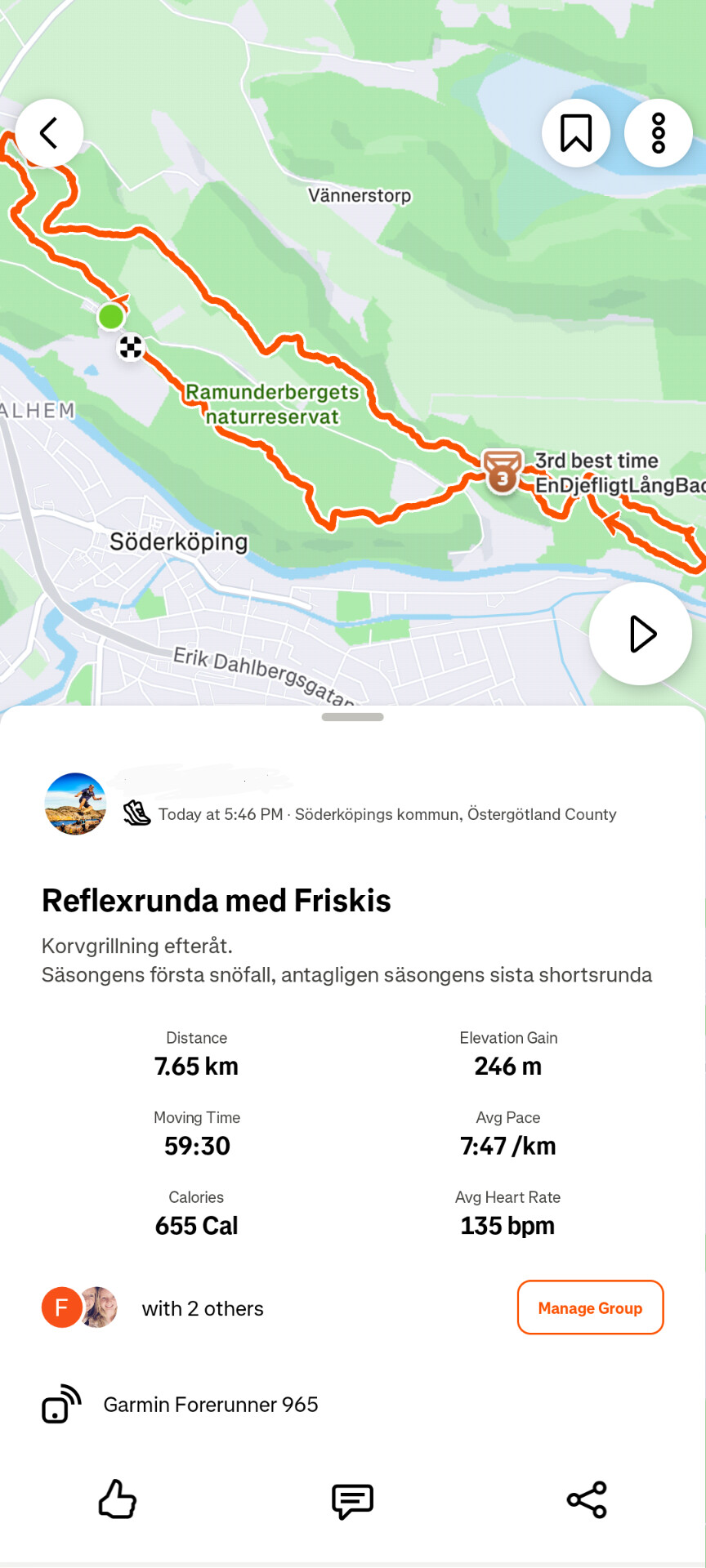Share this activity
The height and width of the screenshot is (1568, 706).
coord(587,1499)
